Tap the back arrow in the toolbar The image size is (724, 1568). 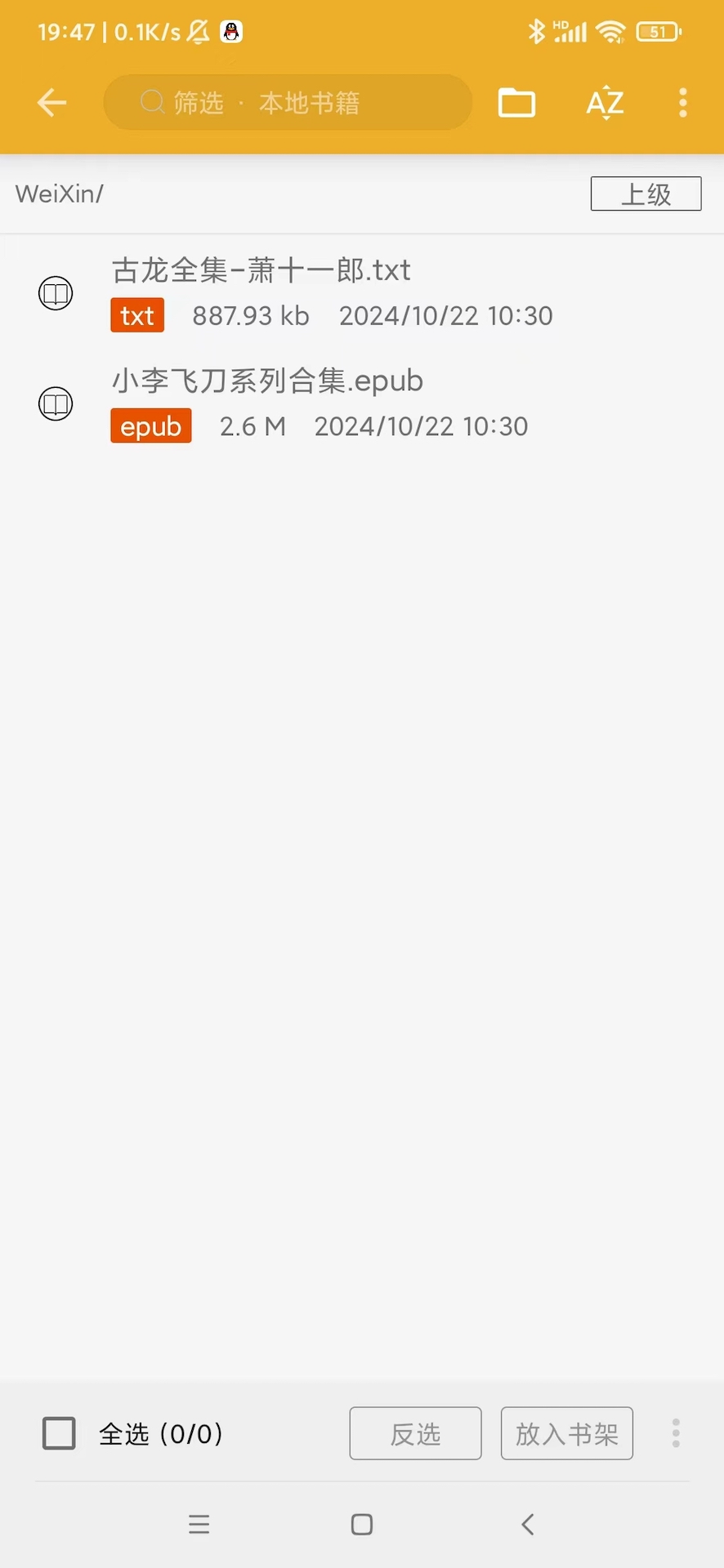[51, 102]
